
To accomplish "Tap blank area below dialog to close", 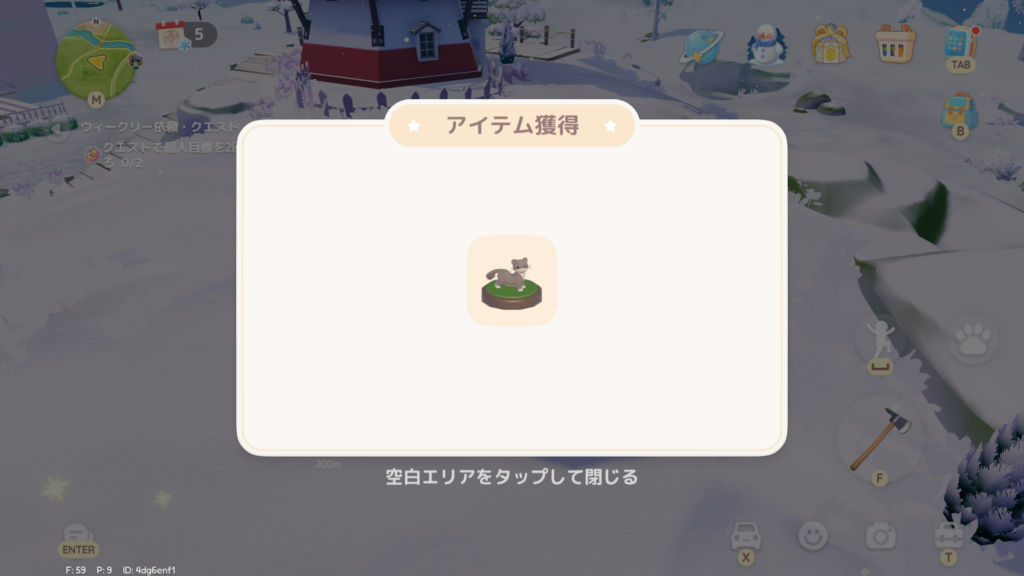I will (512, 520).
